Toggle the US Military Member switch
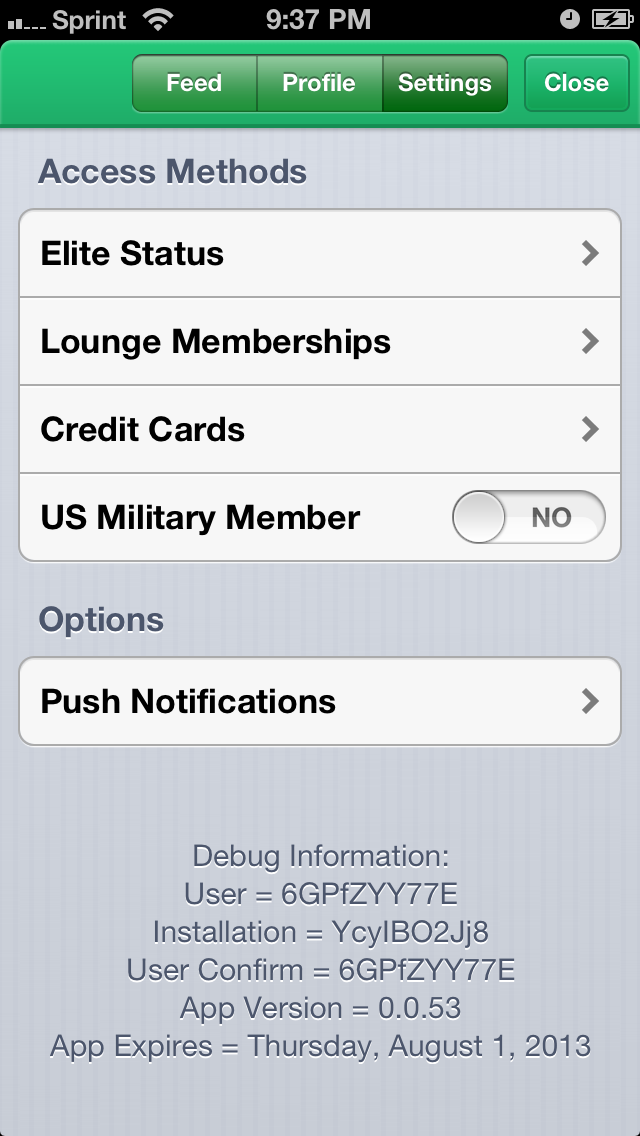Image resolution: width=640 pixels, height=1136 pixels. (528, 517)
